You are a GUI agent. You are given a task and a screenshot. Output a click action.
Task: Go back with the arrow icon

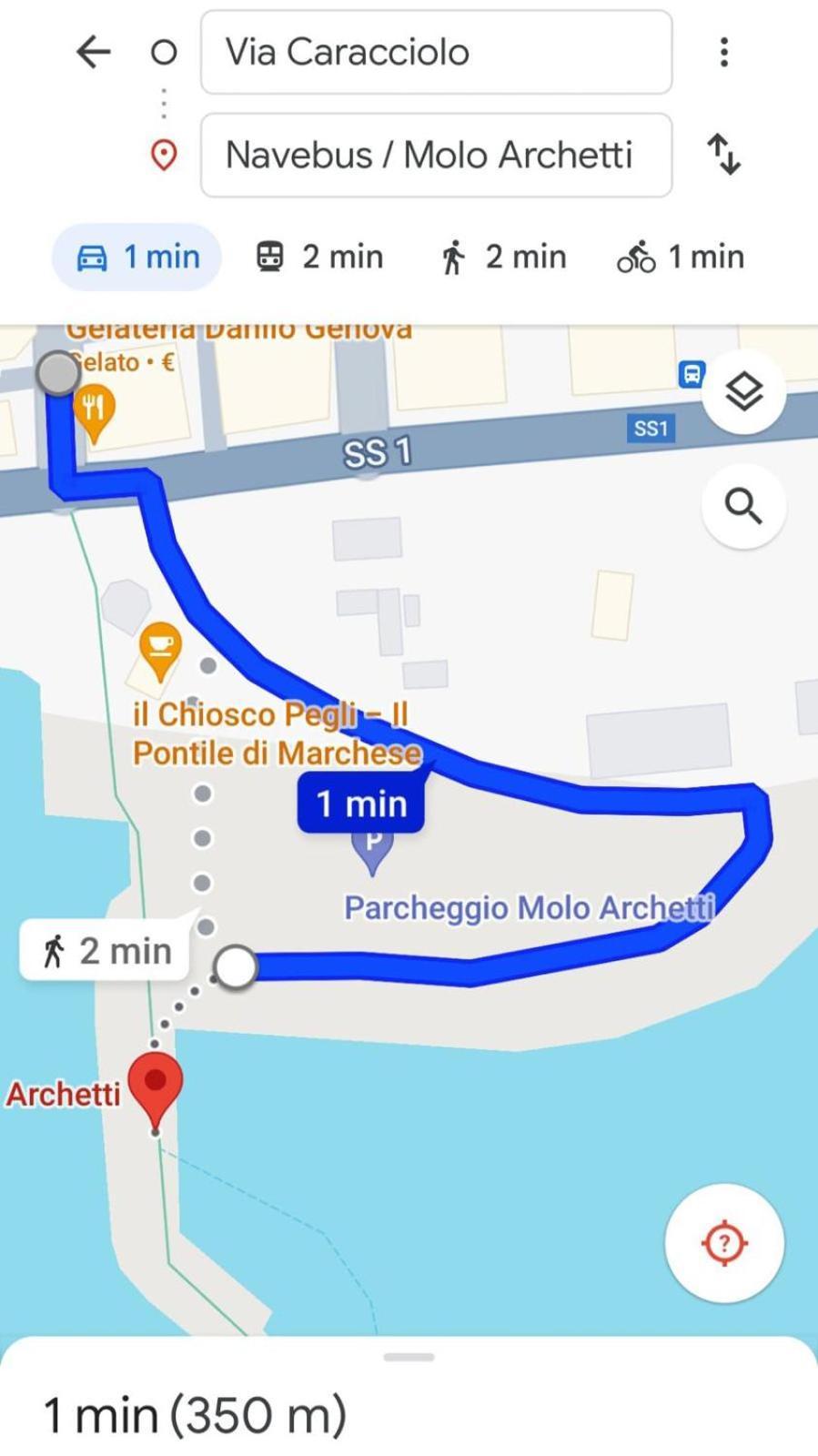(93, 52)
